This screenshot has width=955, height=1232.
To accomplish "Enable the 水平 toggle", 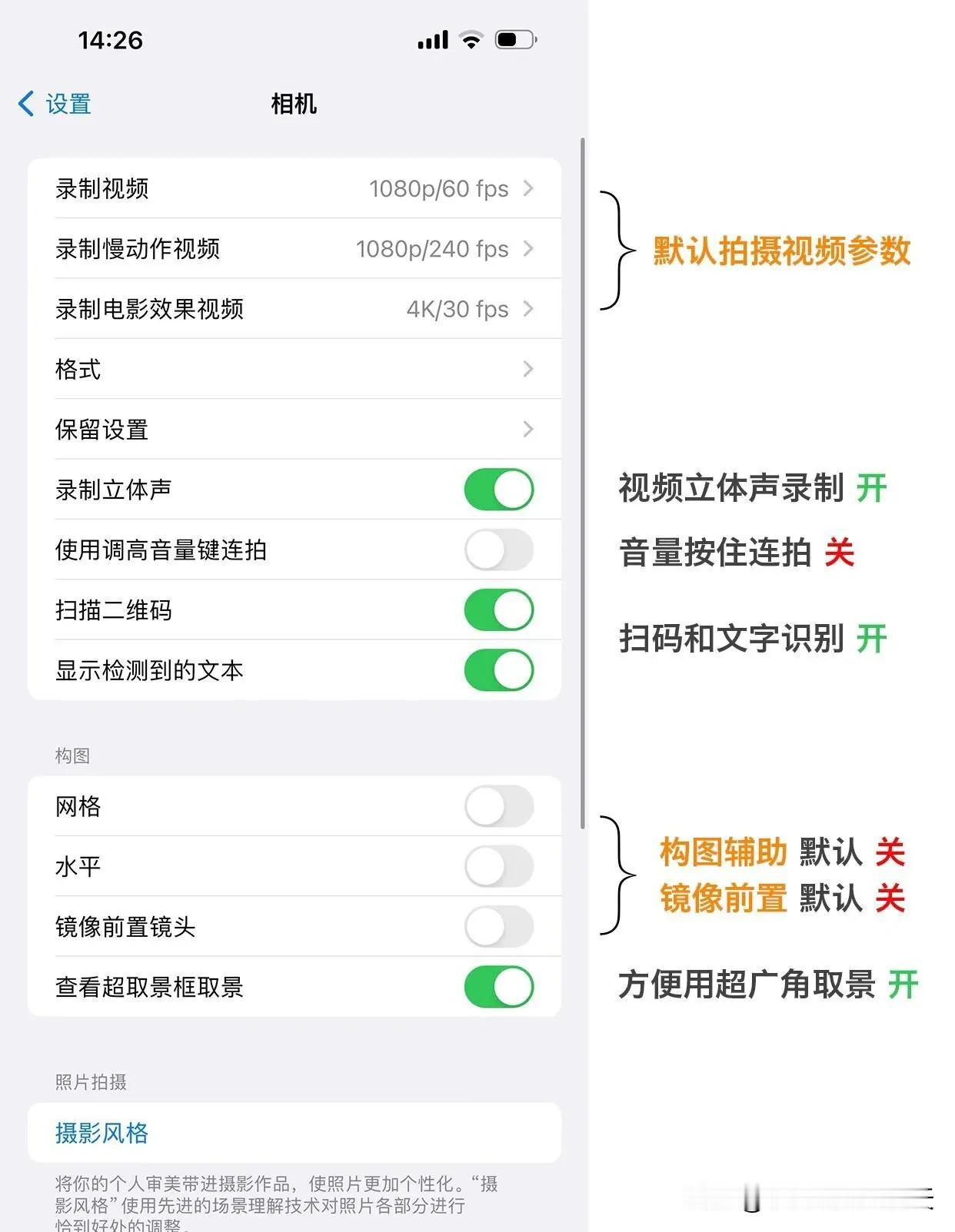I will point(501,866).
